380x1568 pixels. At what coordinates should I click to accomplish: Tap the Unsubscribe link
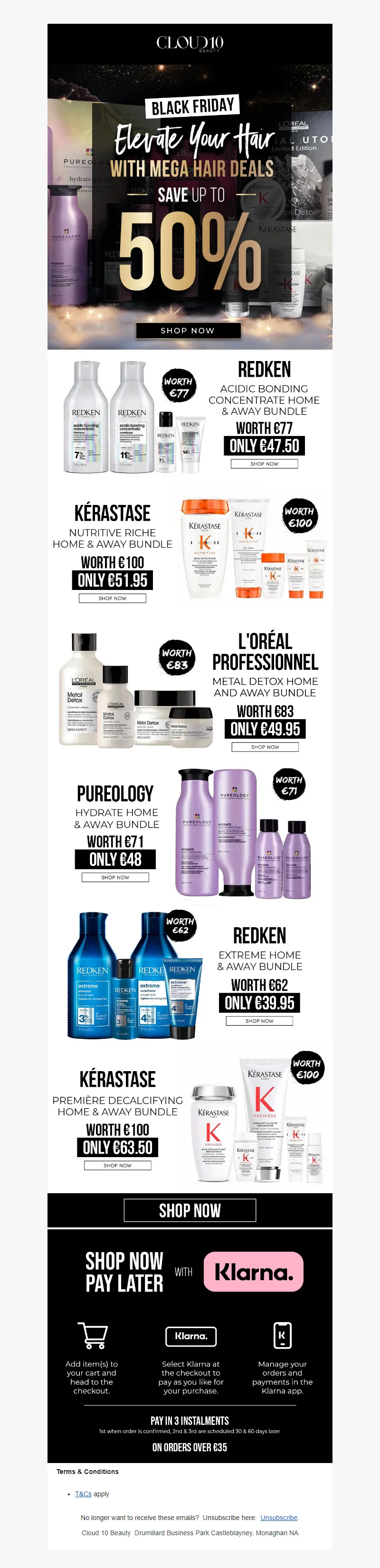[x=278, y=1518]
